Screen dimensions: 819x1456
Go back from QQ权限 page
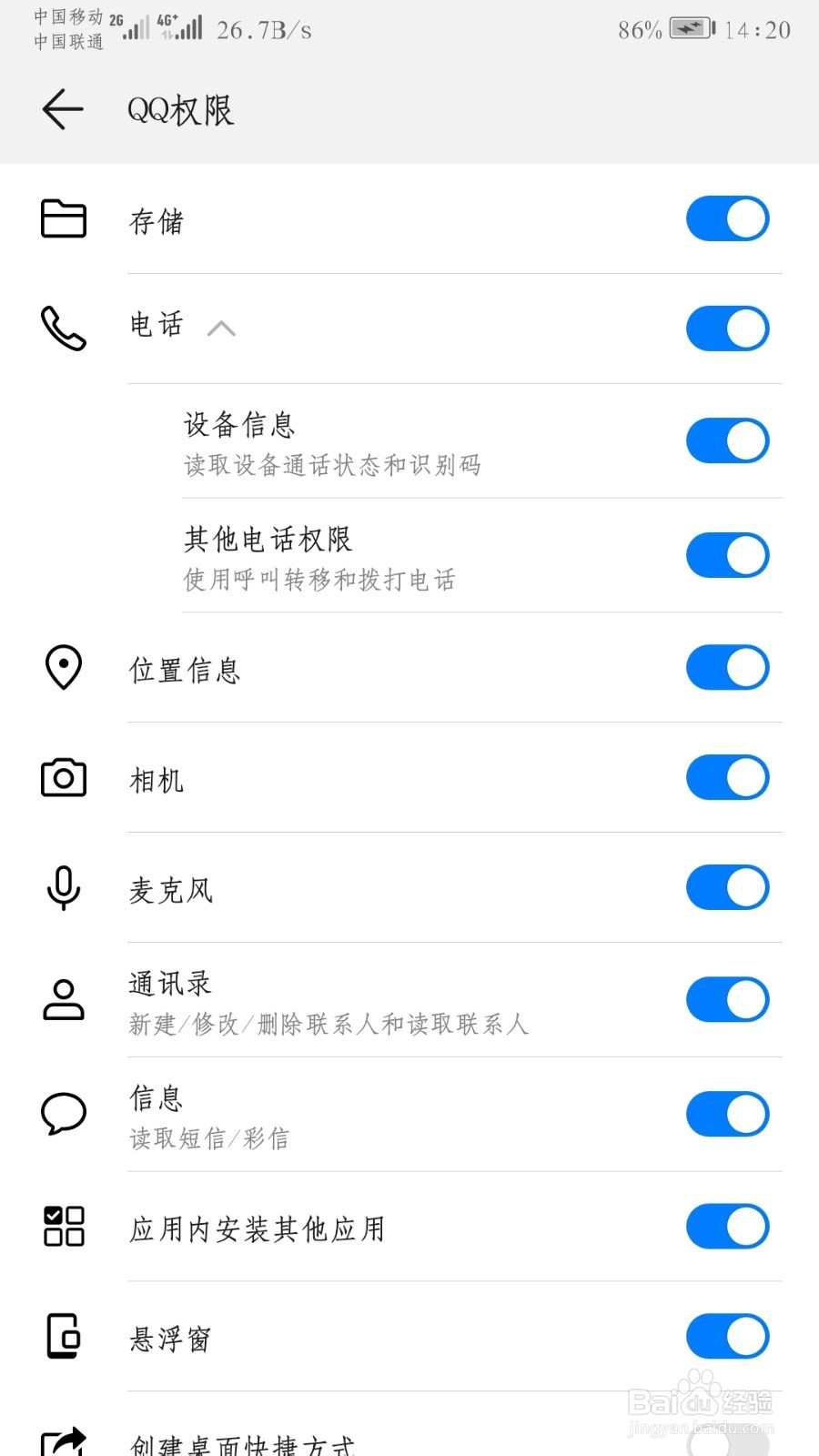click(63, 110)
